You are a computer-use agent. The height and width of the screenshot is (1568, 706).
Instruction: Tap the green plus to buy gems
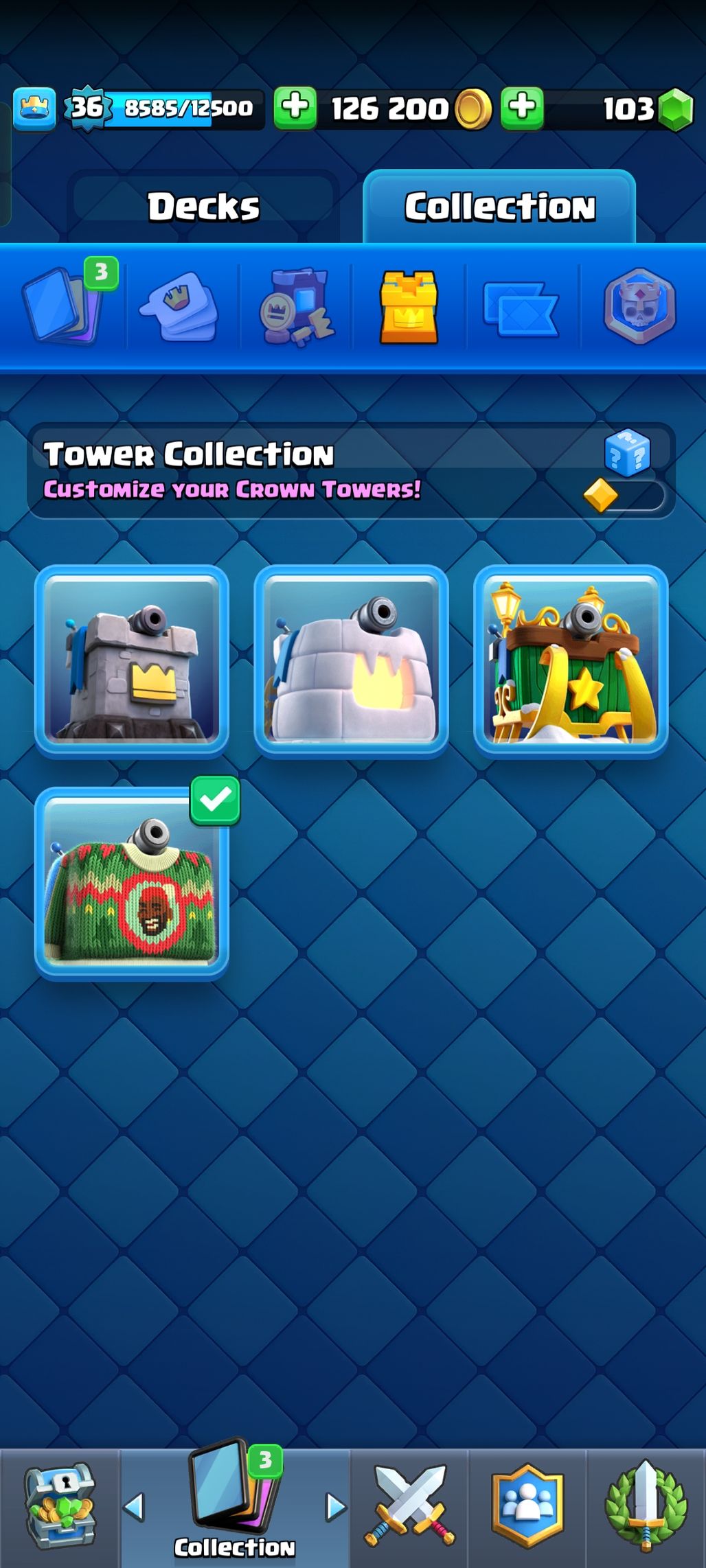(522, 108)
